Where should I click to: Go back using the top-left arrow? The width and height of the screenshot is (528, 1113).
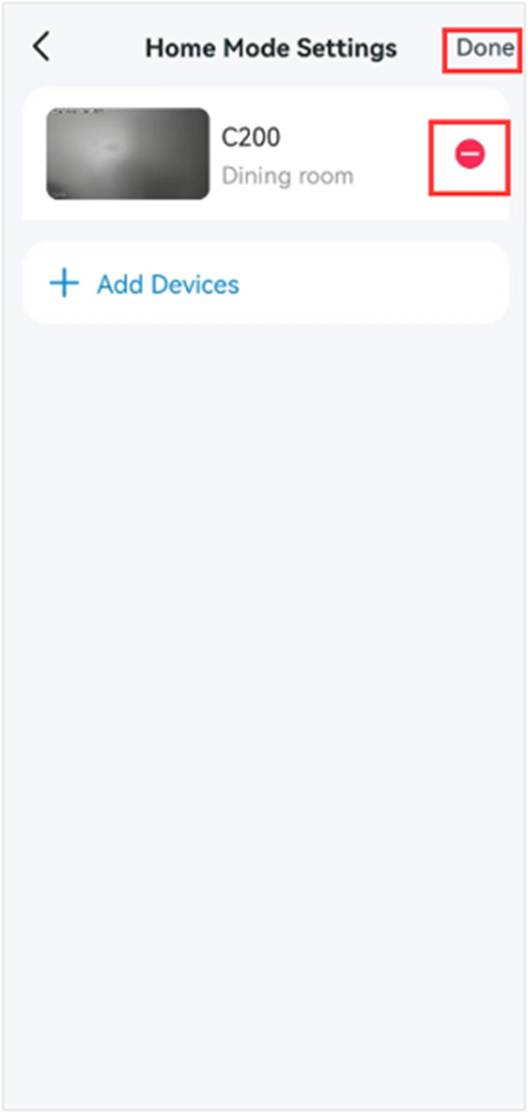41,47
